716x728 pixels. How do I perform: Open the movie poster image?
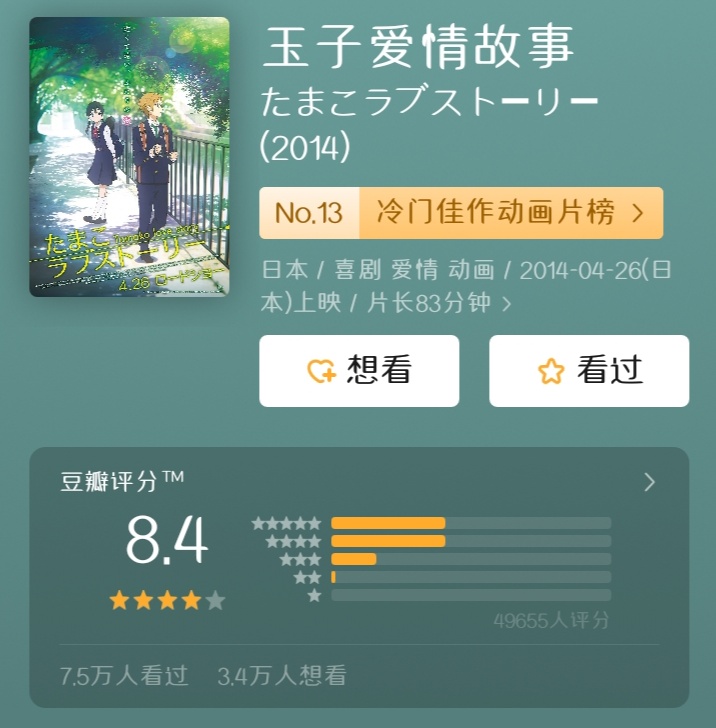(129, 157)
